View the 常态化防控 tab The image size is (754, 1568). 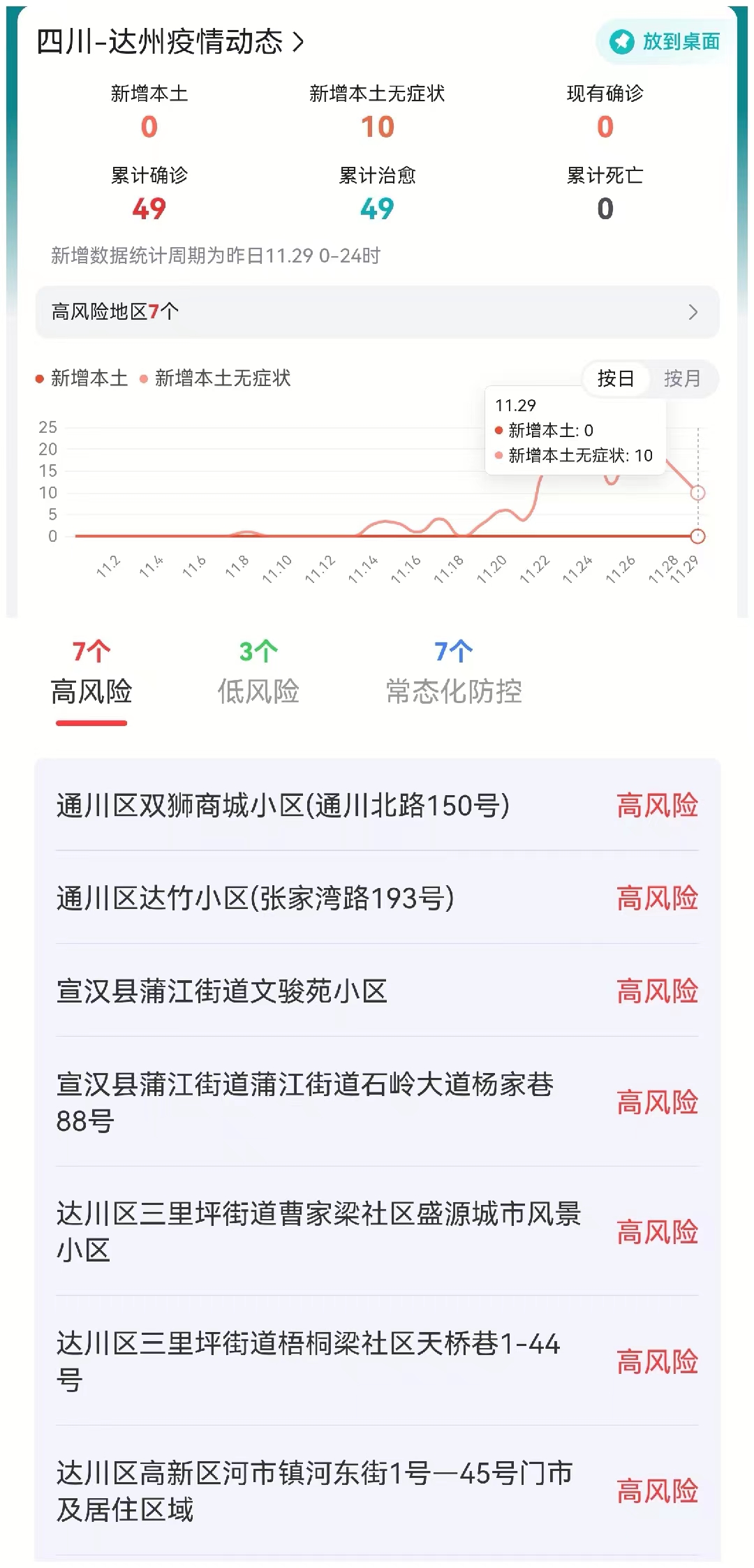(454, 675)
